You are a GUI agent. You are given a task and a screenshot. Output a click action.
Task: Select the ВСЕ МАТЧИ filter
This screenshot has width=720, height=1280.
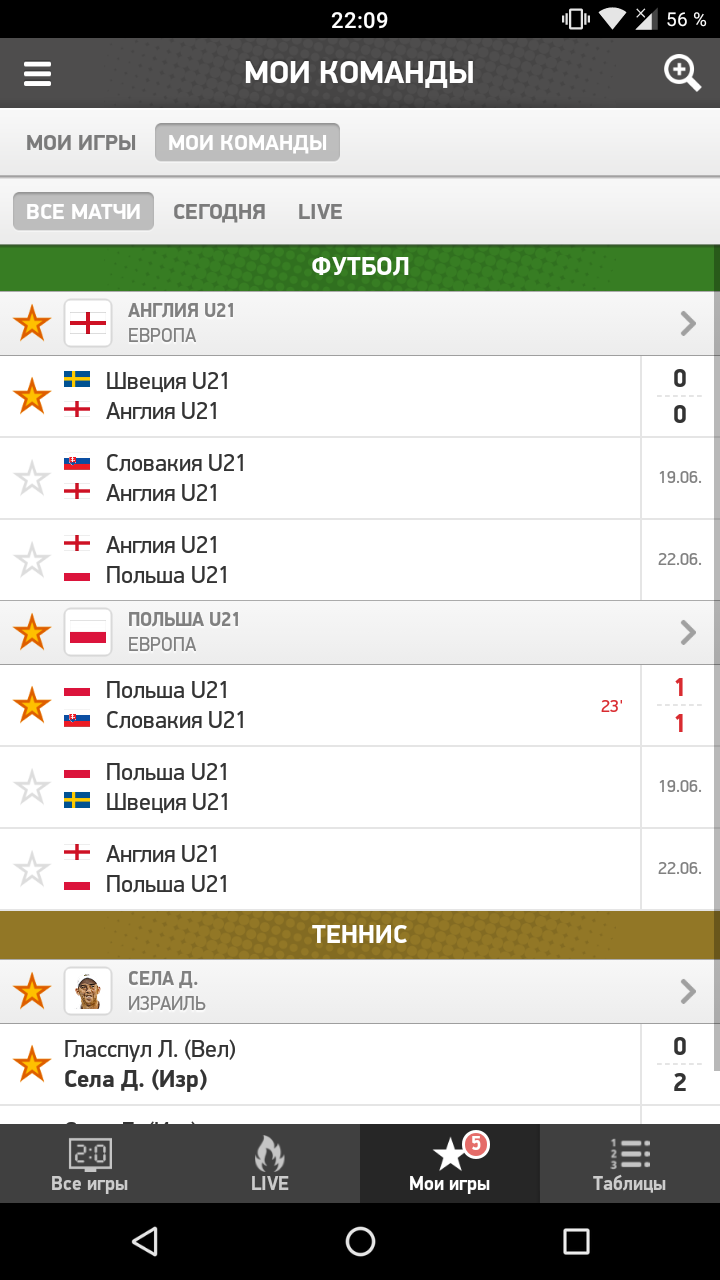click(83, 211)
